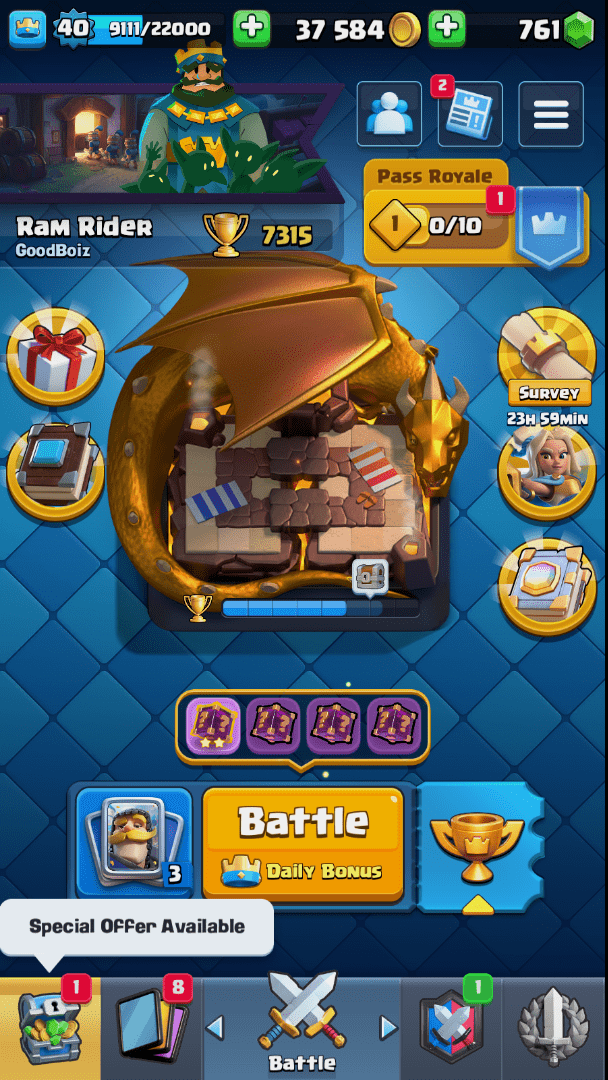This screenshot has width=608, height=1080.
Task: Open the friends social icon
Action: (x=389, y=115)
